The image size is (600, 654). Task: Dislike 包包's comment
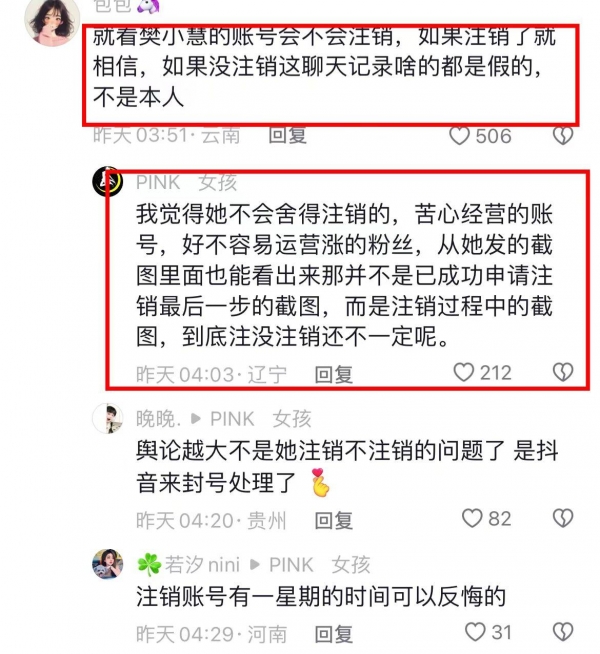tap(564, 136)
